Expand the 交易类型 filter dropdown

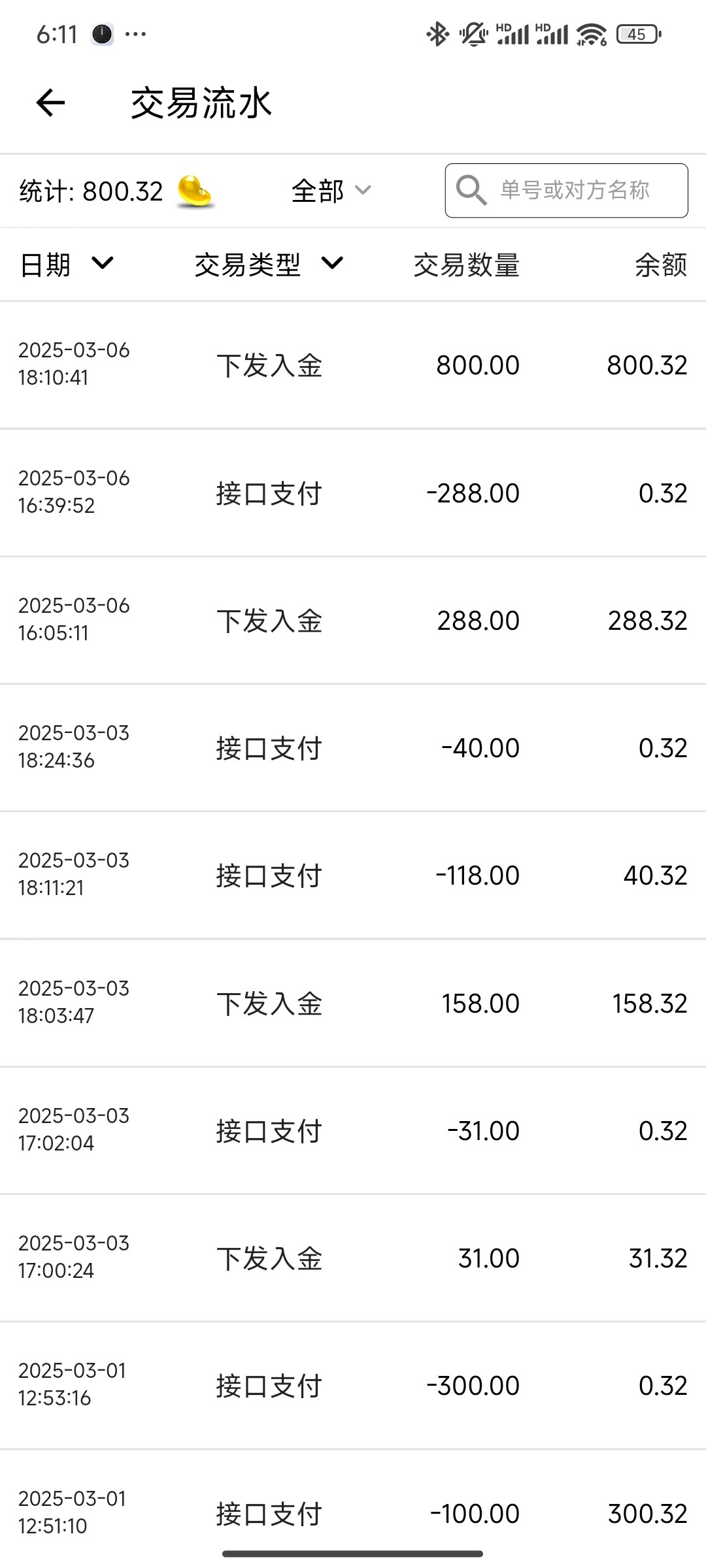click(269, 265)
